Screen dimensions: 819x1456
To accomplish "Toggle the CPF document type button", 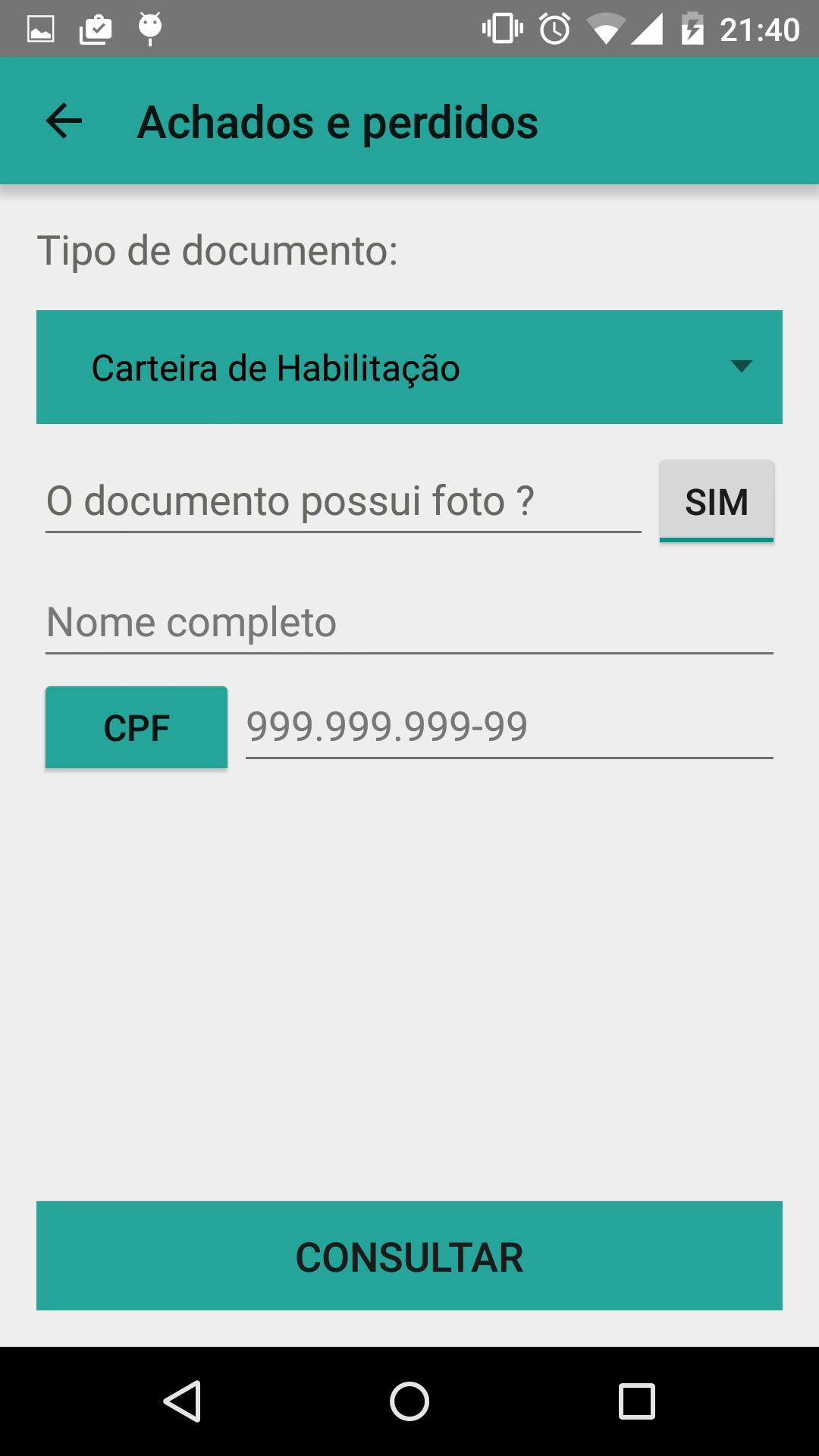I will (136, 726).
